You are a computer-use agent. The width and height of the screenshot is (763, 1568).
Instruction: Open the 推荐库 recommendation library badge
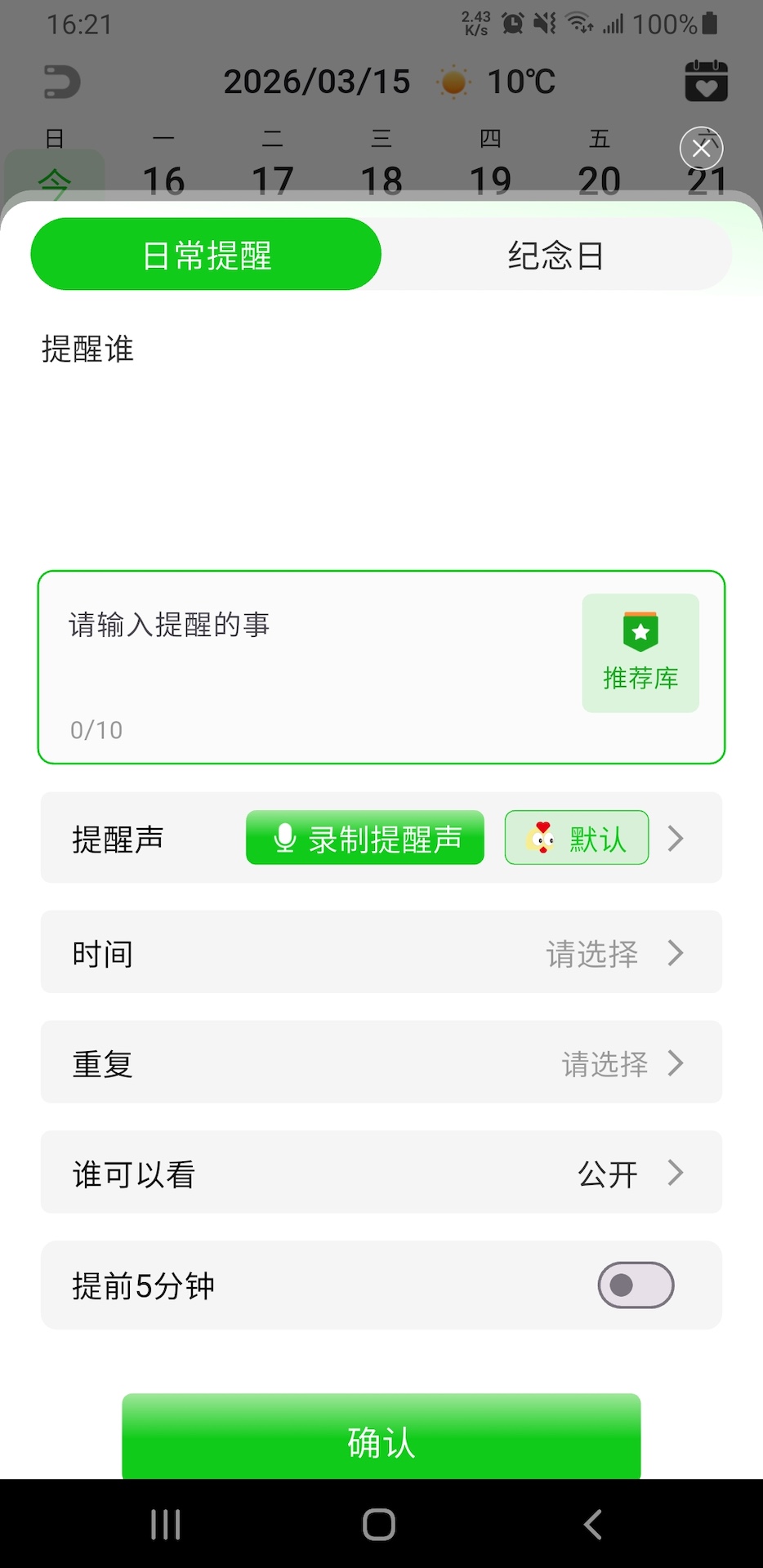point(640,652)
